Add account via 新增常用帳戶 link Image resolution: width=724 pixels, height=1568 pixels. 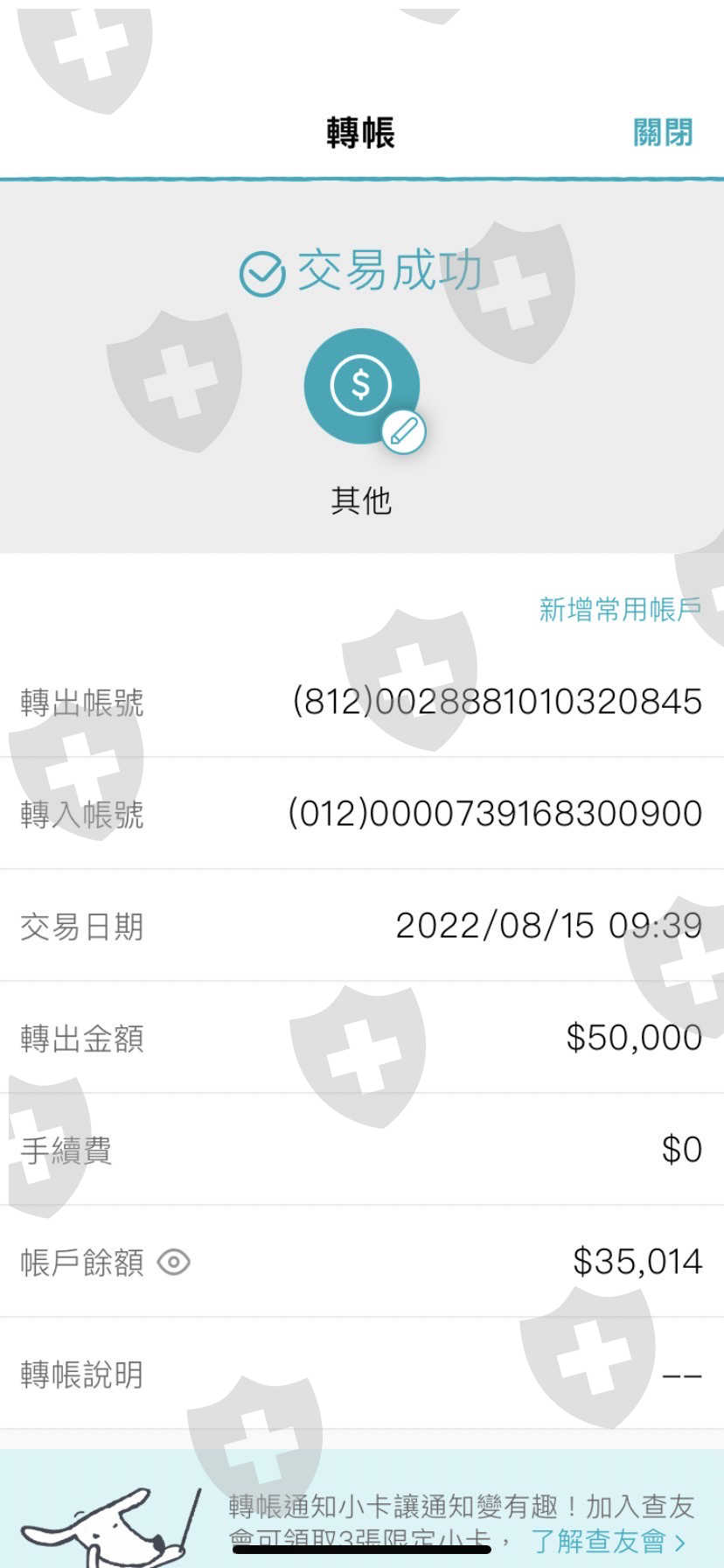click(620, 610)
